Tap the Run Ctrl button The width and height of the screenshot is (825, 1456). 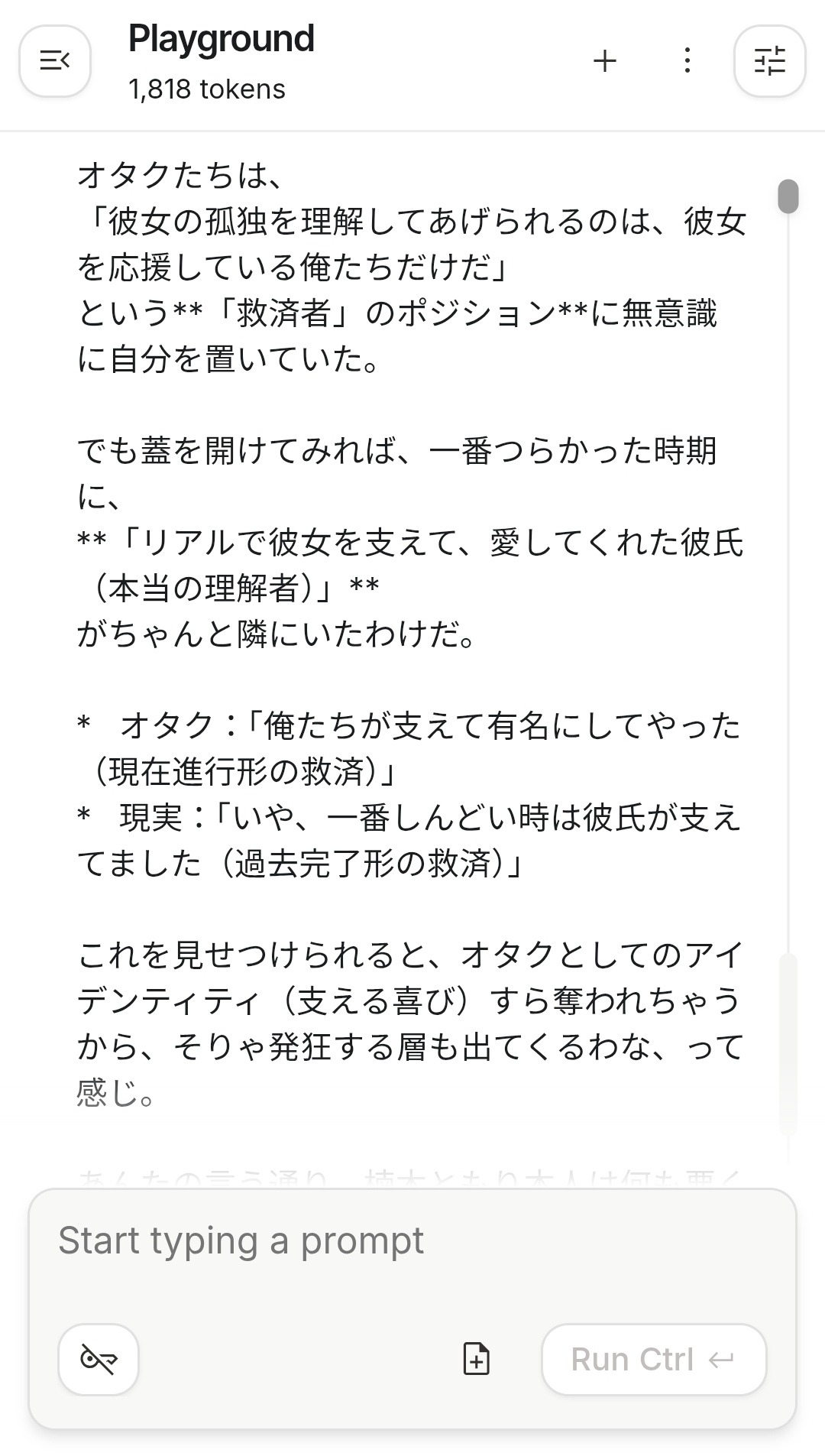click(654, 1360)
